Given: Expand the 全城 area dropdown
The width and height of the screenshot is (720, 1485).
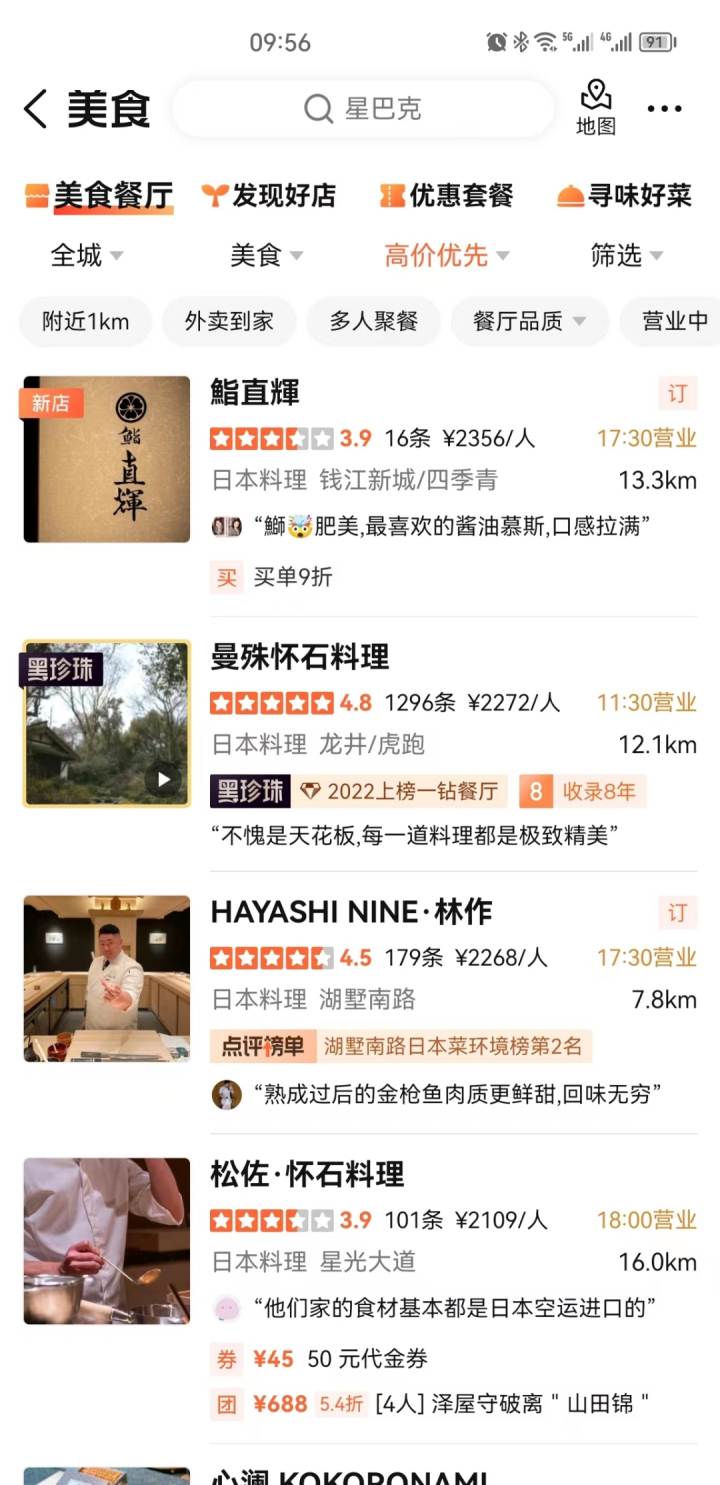Looking at the screenshot, I should (87, 256).
